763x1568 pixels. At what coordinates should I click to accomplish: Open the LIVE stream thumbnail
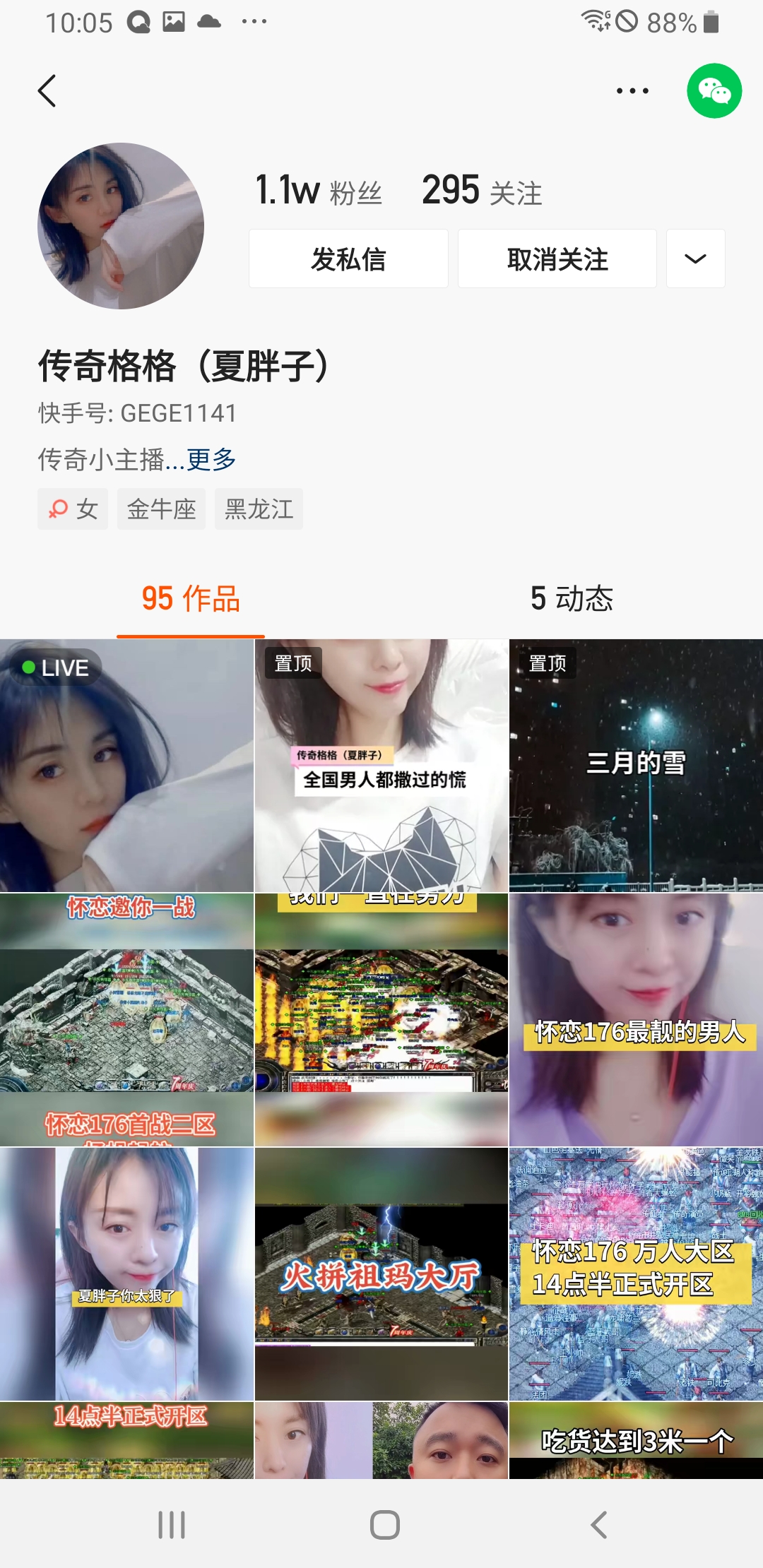coord(126,766)
